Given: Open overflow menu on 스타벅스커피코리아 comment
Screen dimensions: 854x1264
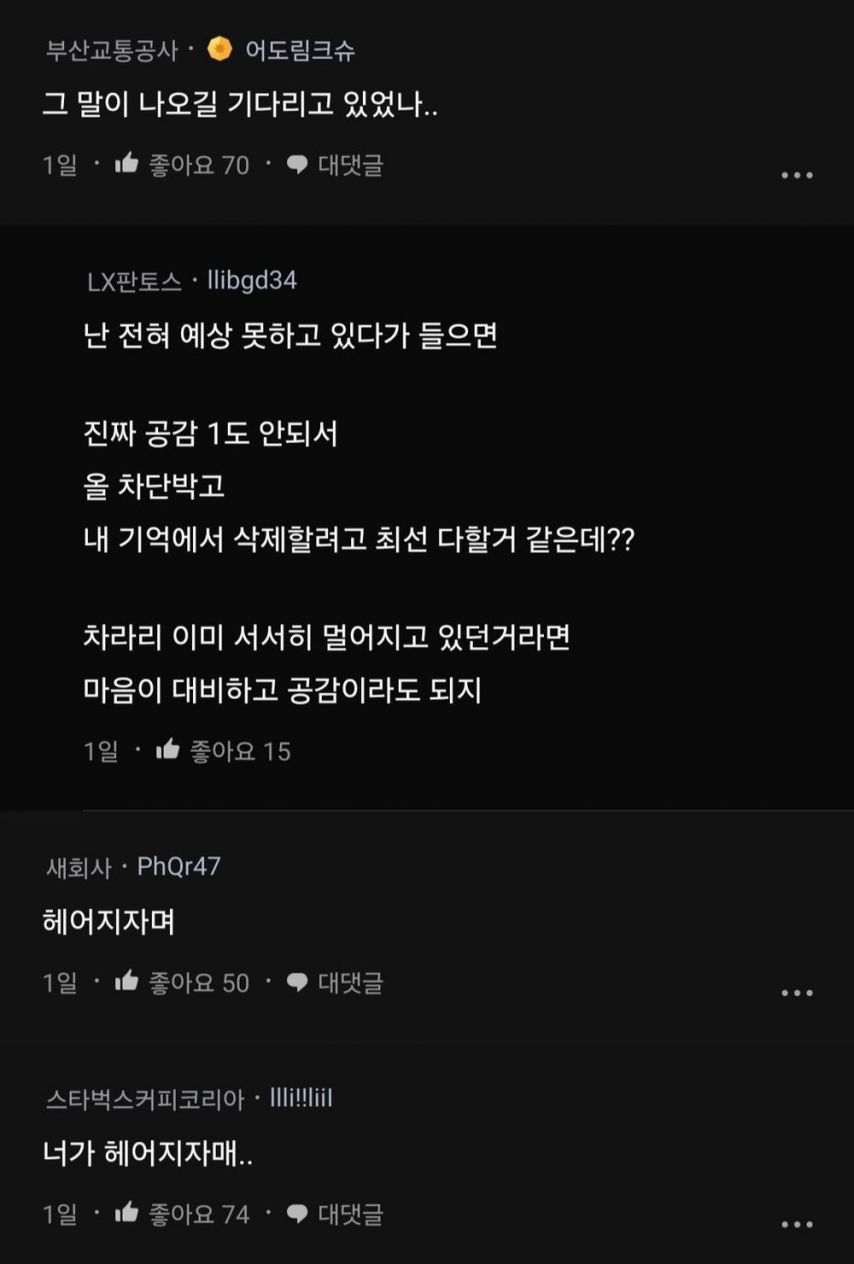Looking at the screenshot, I should pos(796,1224).
